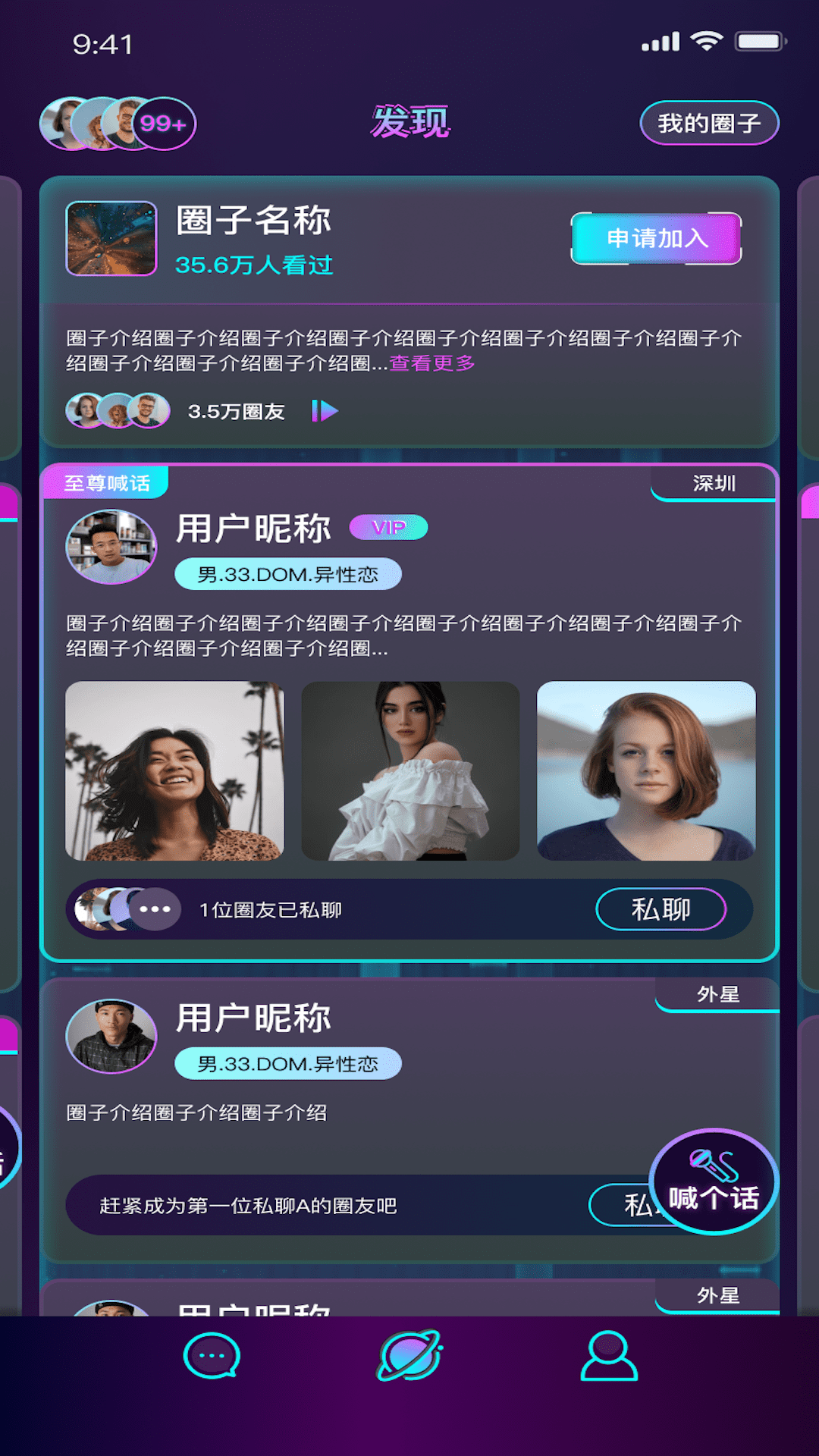The height and width of the screenshot is (1456, 819).
Task: Apply to join with 申请加入
Action: 656,238
